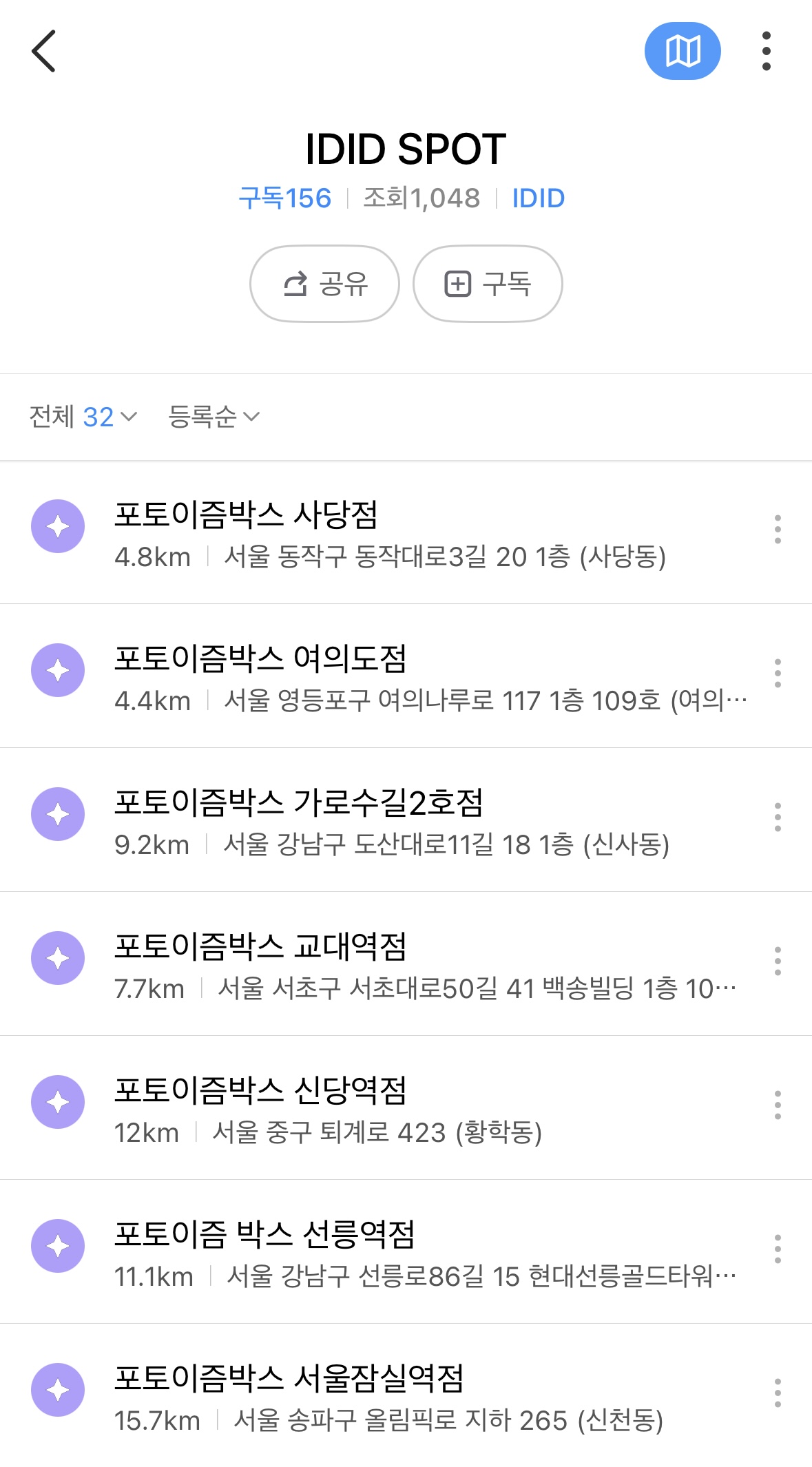Tap the 공유 share button
The image size is (812, 1467).
324,284
